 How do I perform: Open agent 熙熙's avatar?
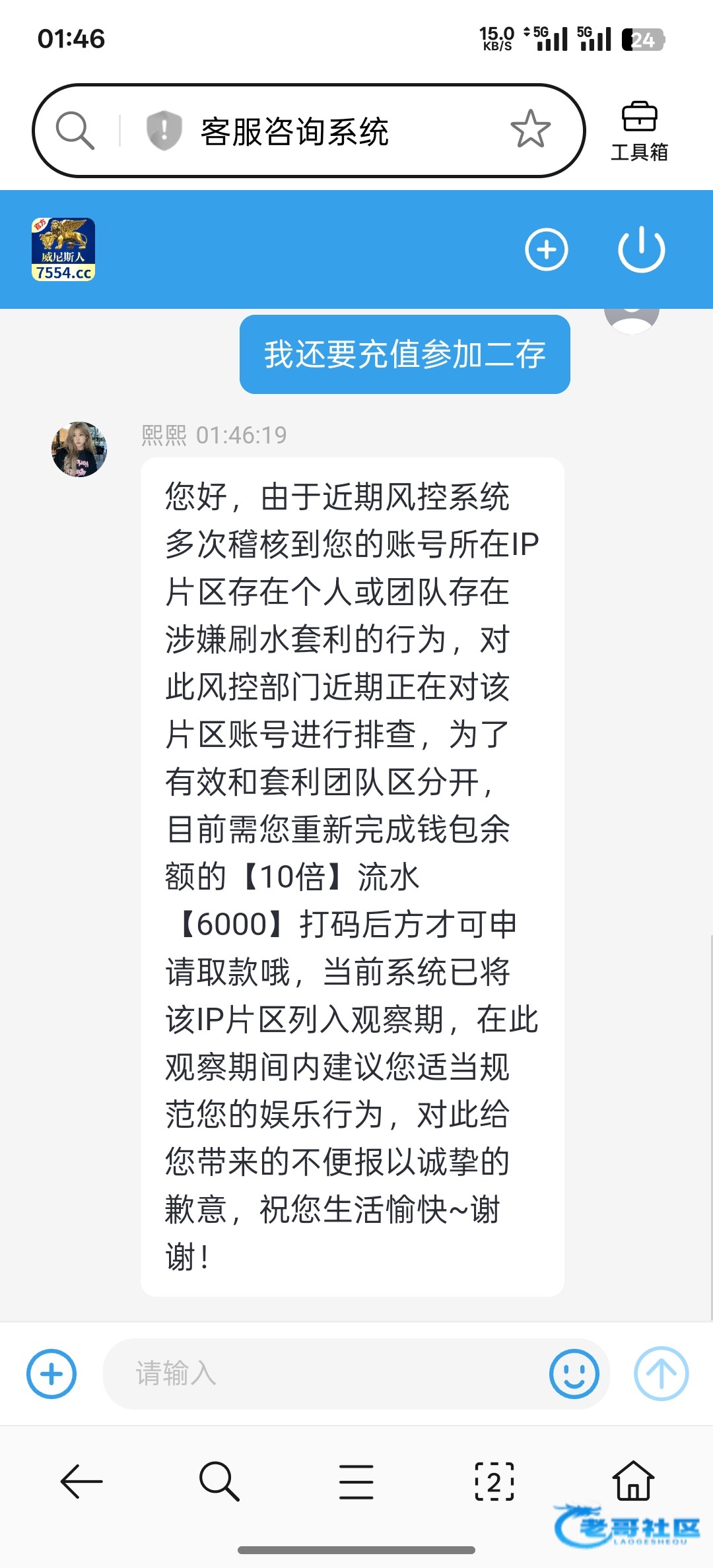79,449
